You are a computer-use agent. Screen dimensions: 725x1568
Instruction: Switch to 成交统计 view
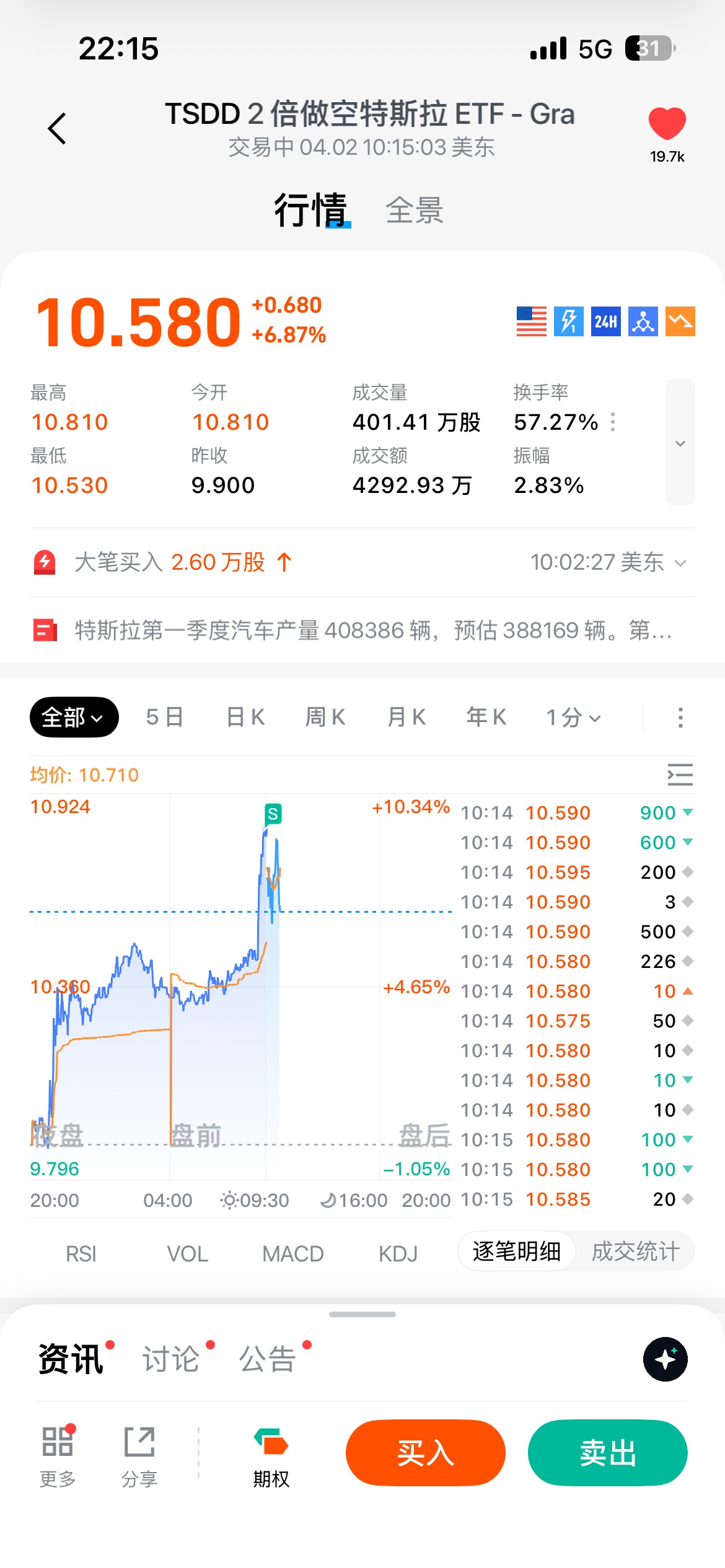coord(635,1251)
